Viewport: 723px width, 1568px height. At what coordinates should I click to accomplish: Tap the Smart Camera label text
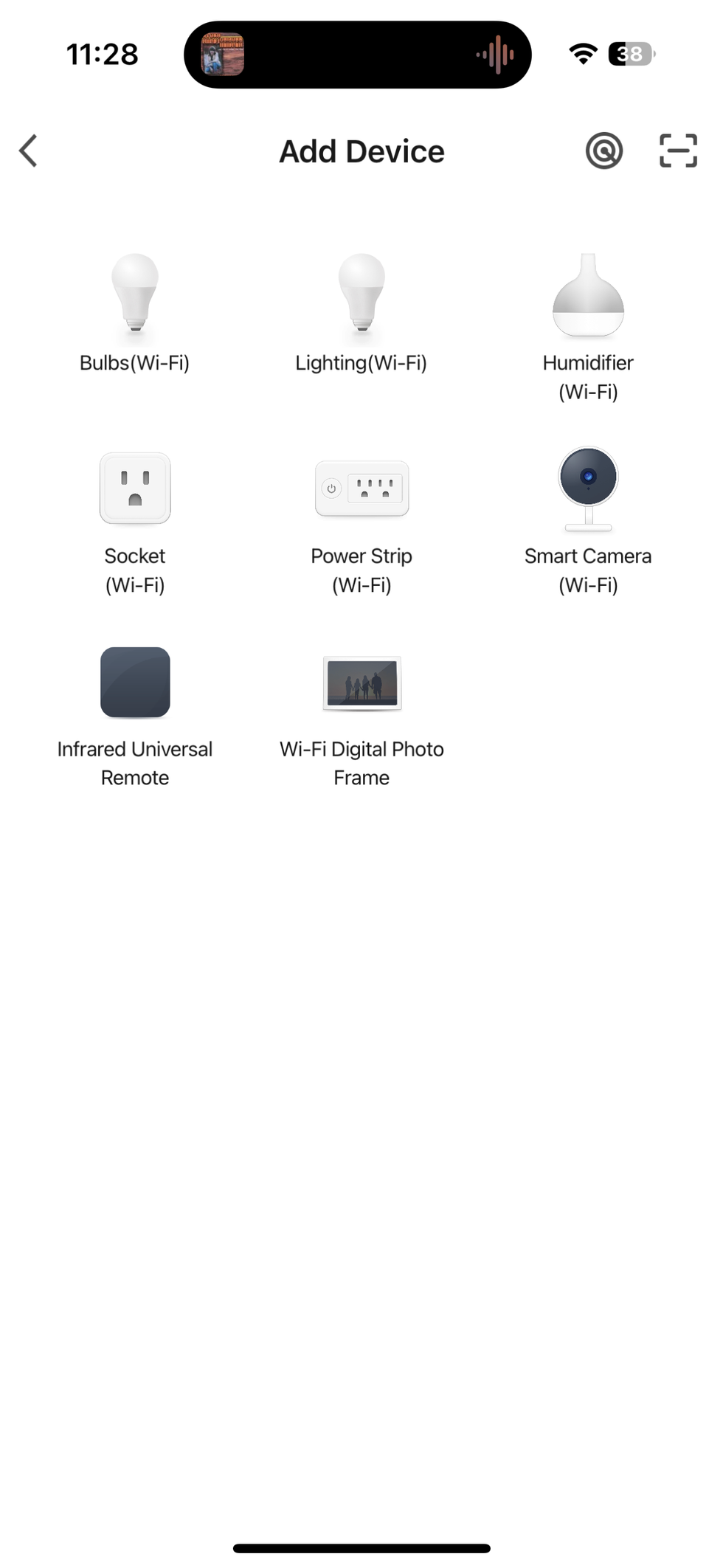(588, 556)
